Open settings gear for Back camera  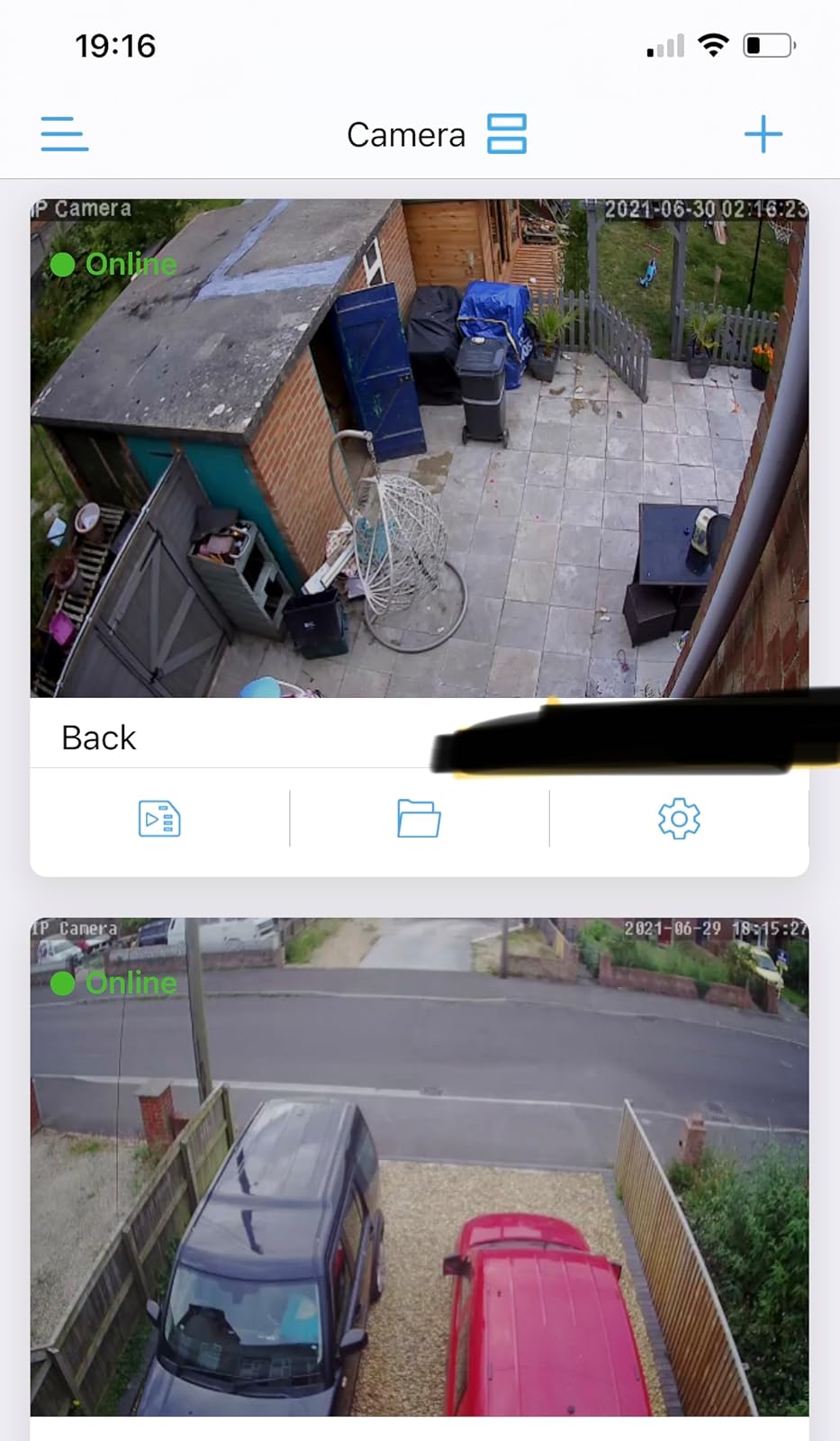(x=679, y=819)
